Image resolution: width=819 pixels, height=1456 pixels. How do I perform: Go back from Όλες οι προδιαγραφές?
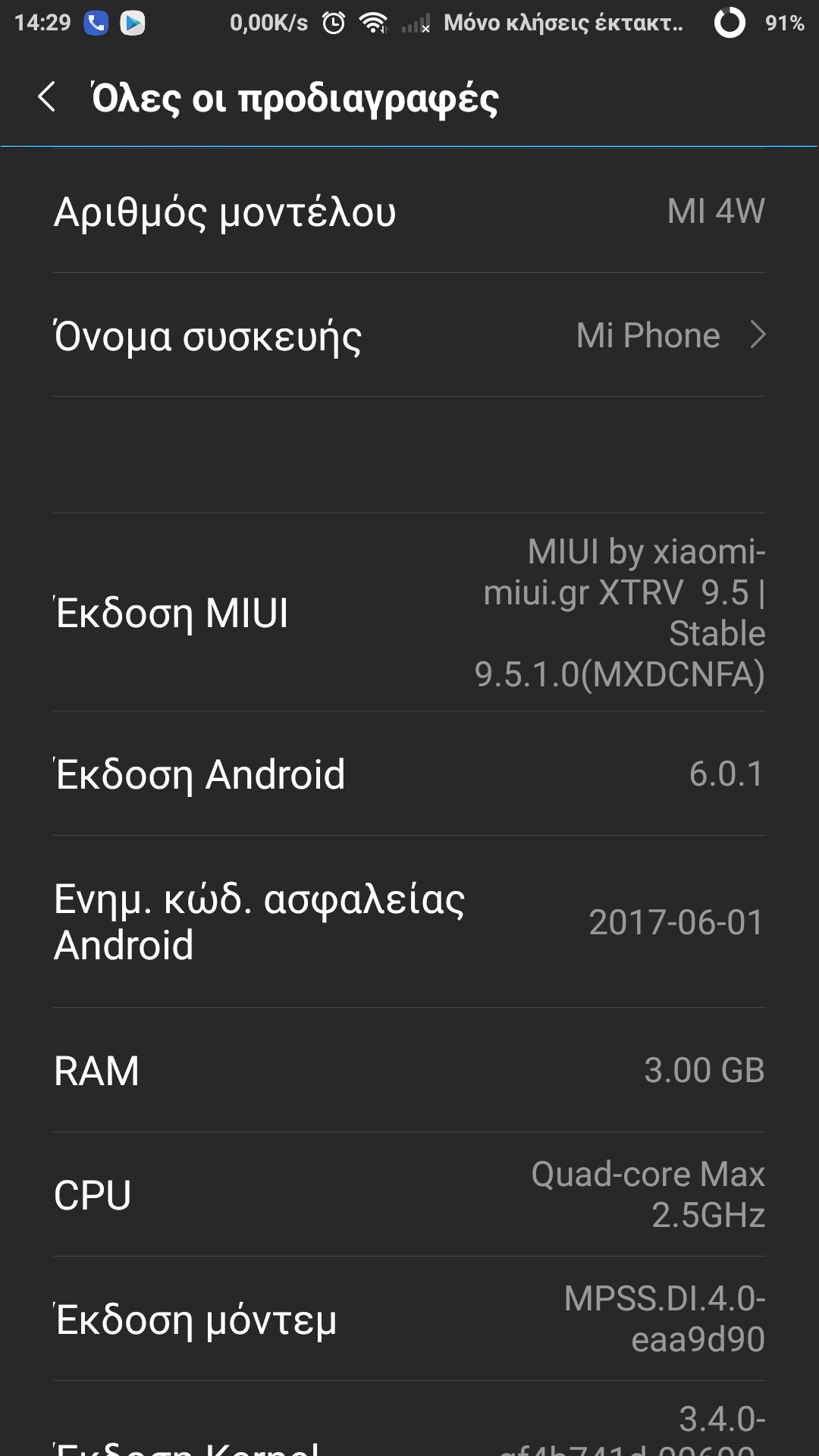click(x=47, y=97)
